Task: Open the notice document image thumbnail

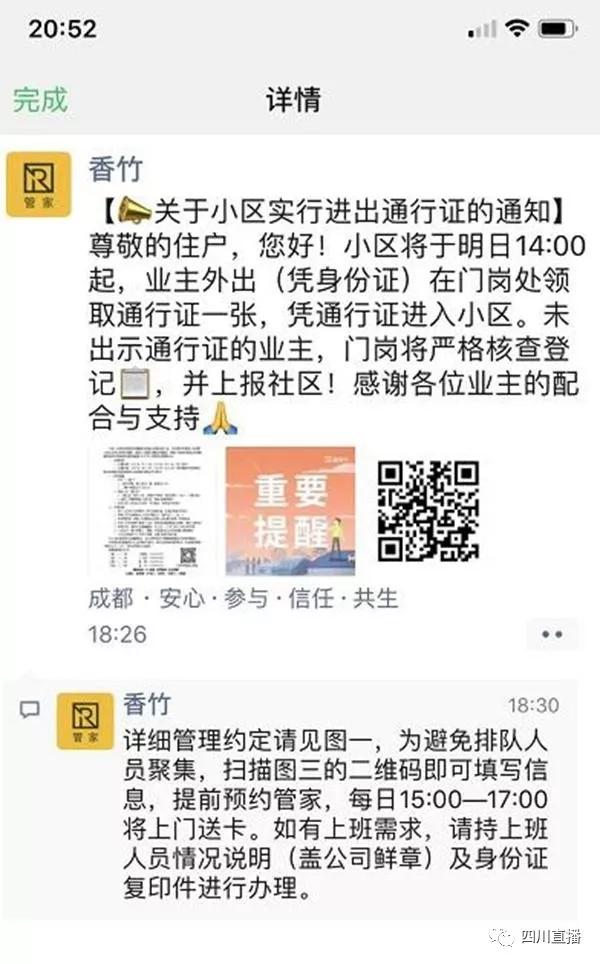Action: pos(151,510)
